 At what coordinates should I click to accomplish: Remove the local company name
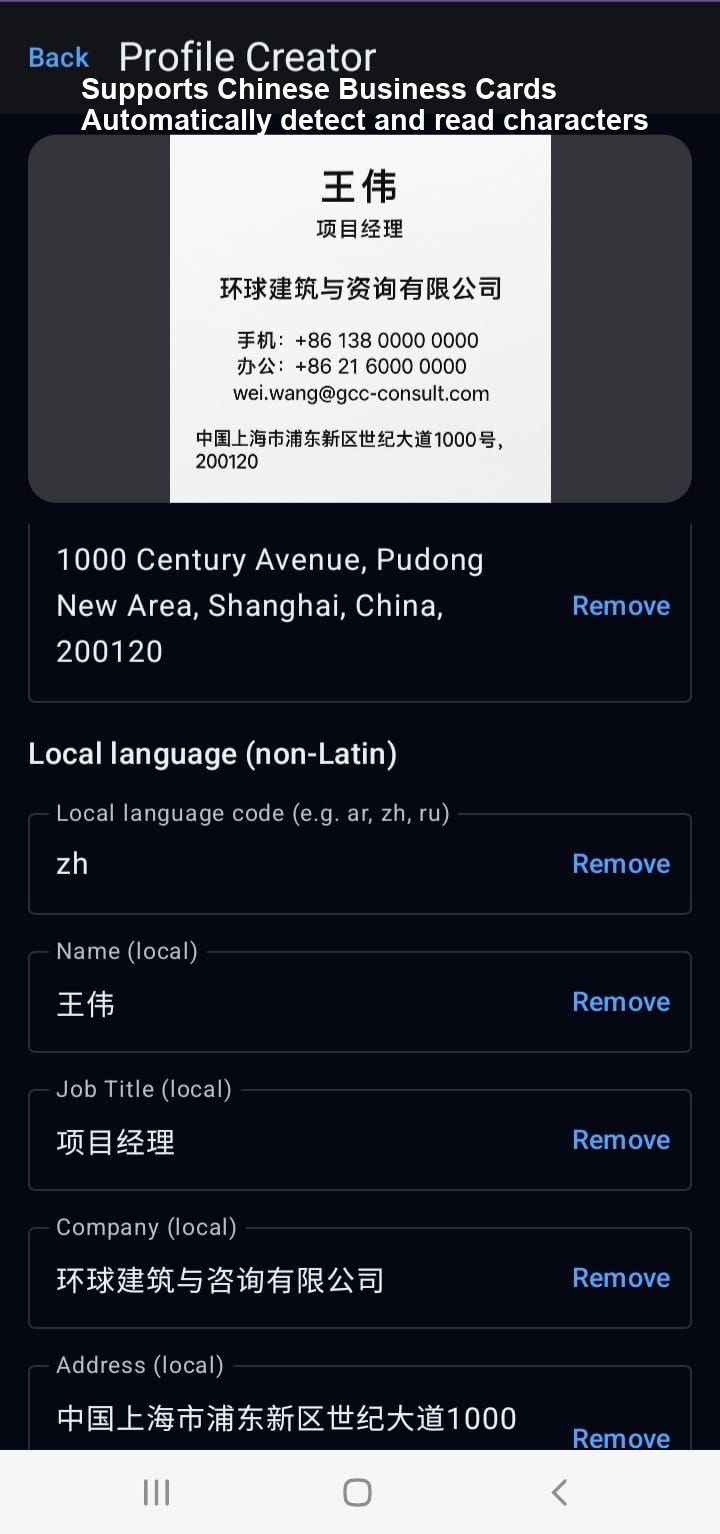(x=620, y=1278)
